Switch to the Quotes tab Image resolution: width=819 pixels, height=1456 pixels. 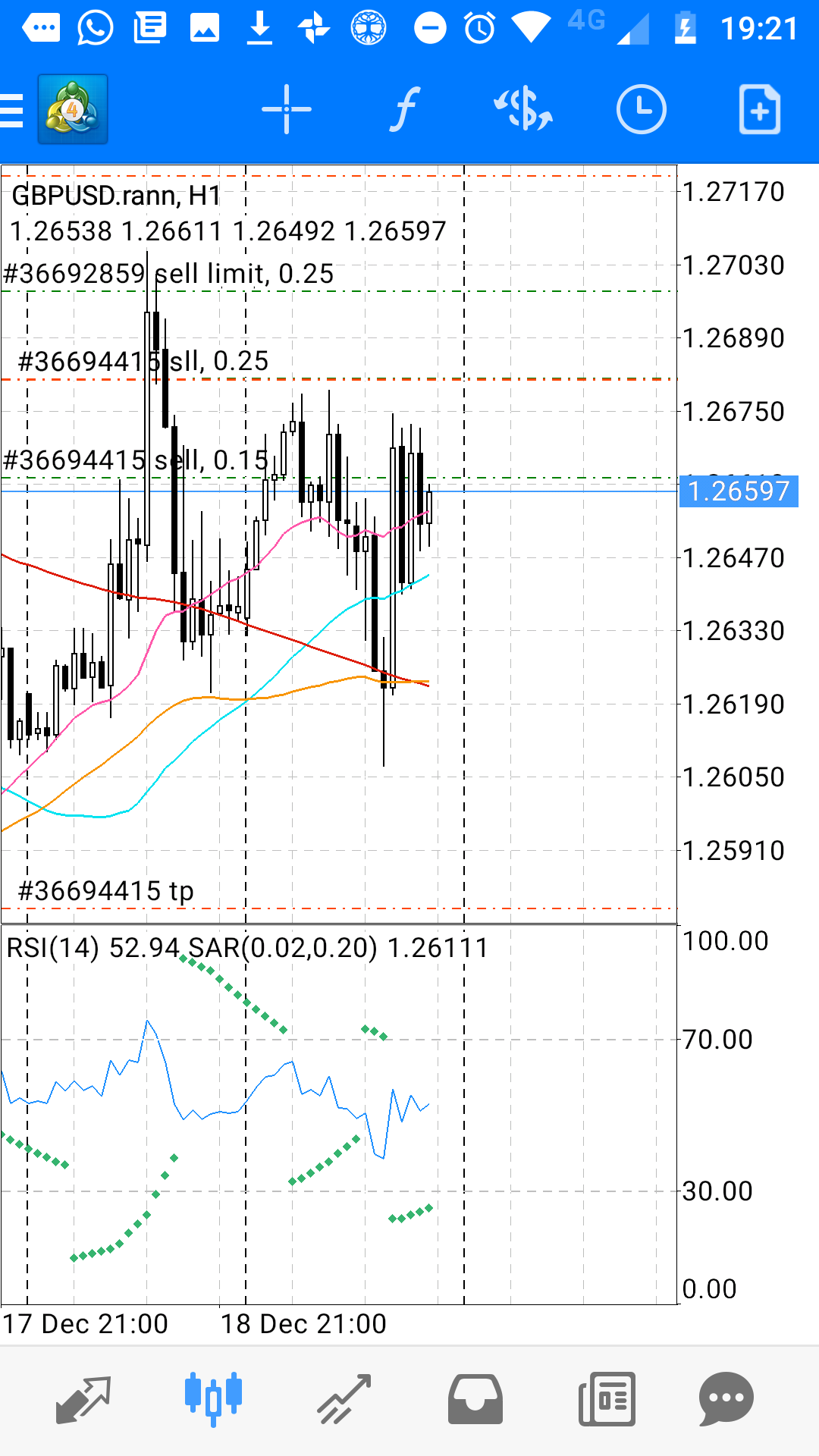(83, 1400)
